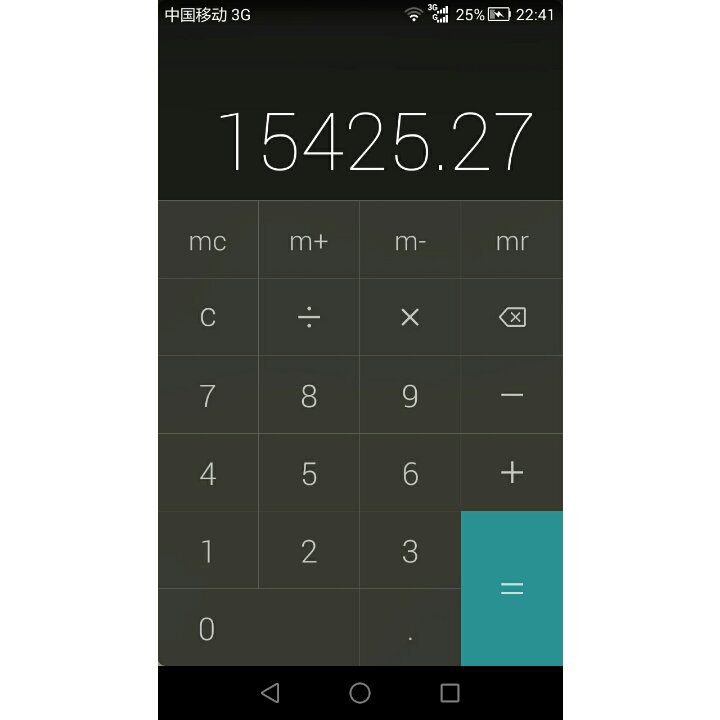
Task: Enter the digit 8
Action: (x=309, y=395)
